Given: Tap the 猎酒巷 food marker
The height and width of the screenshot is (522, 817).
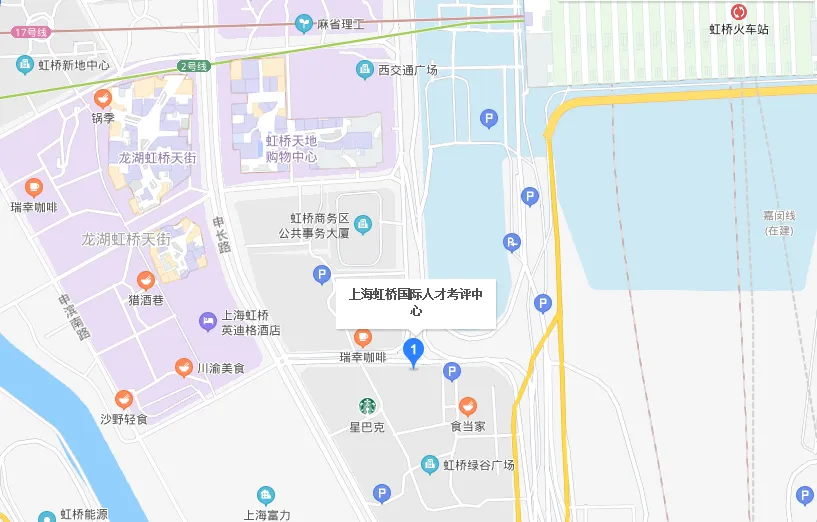Looking at the screenshot, I should point(145,279).
